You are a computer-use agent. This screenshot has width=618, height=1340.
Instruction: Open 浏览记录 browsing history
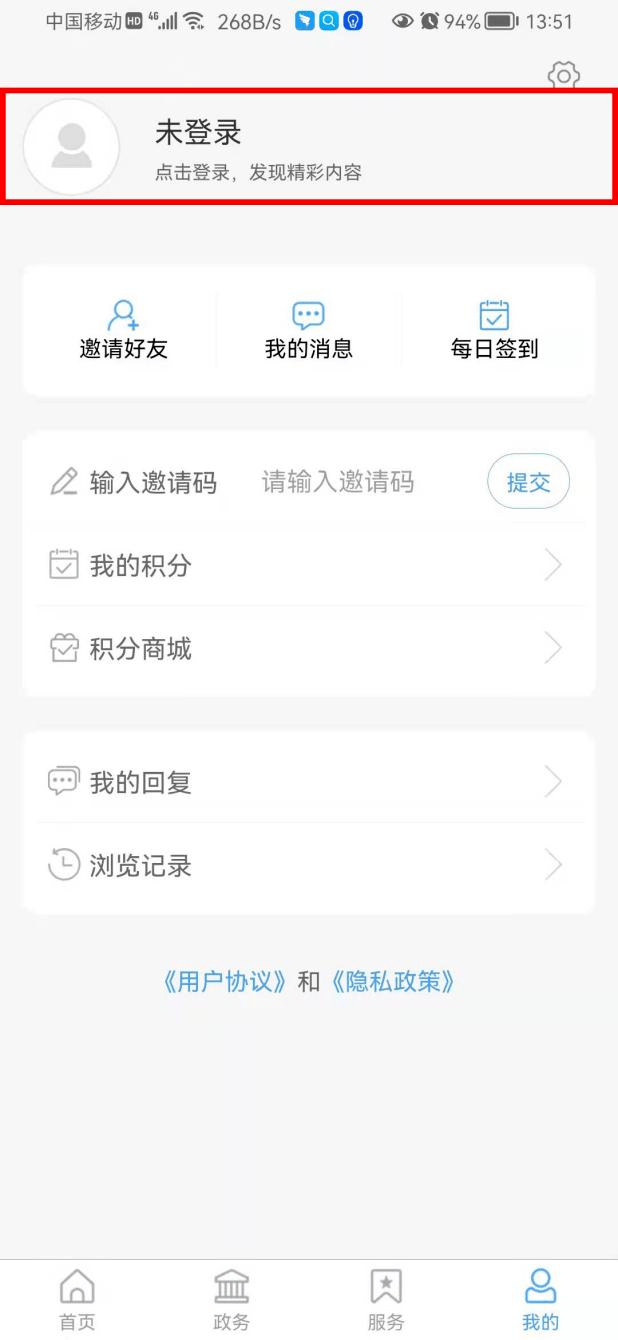coord(308,865)
